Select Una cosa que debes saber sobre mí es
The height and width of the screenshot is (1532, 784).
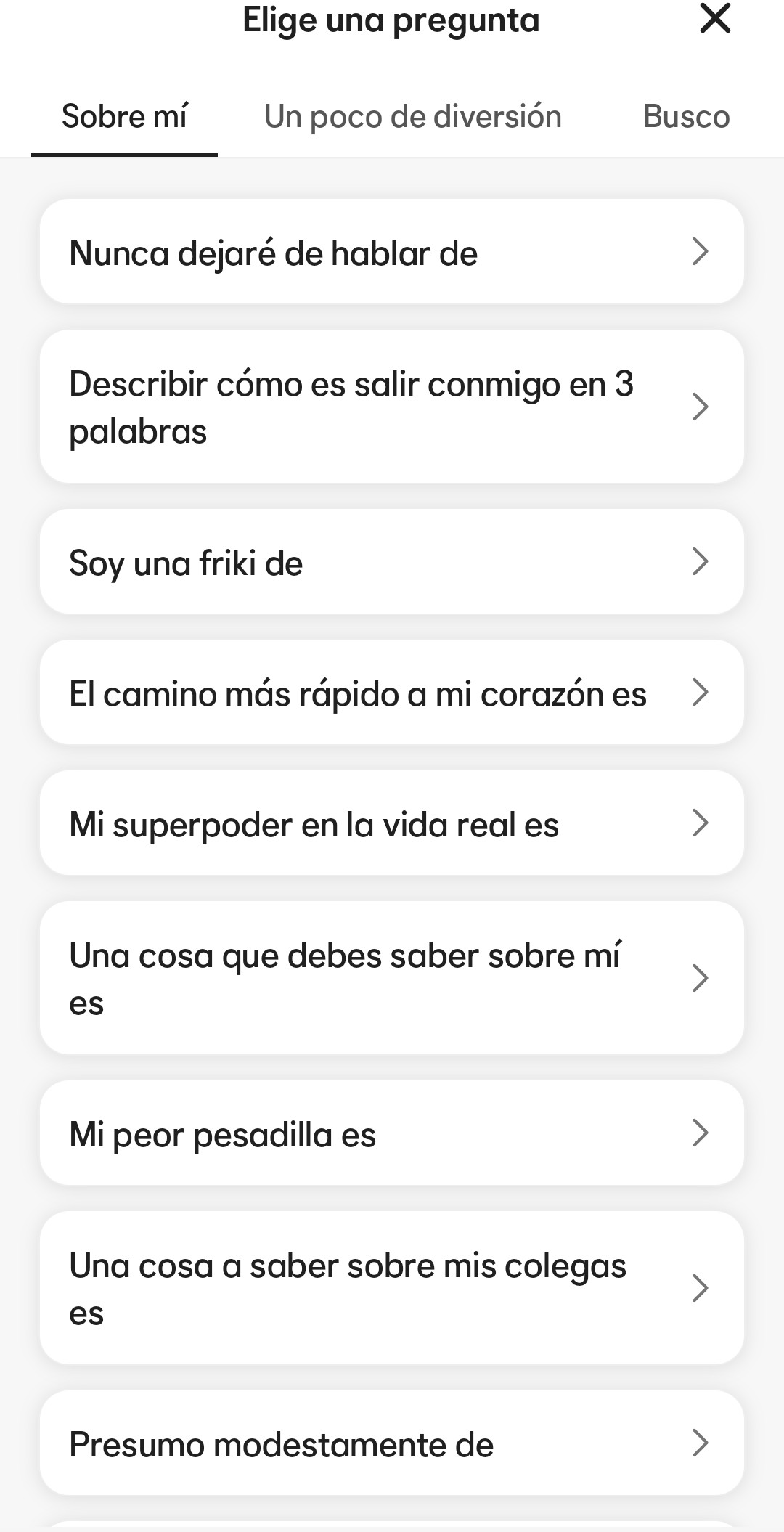[x=392, y=978]
